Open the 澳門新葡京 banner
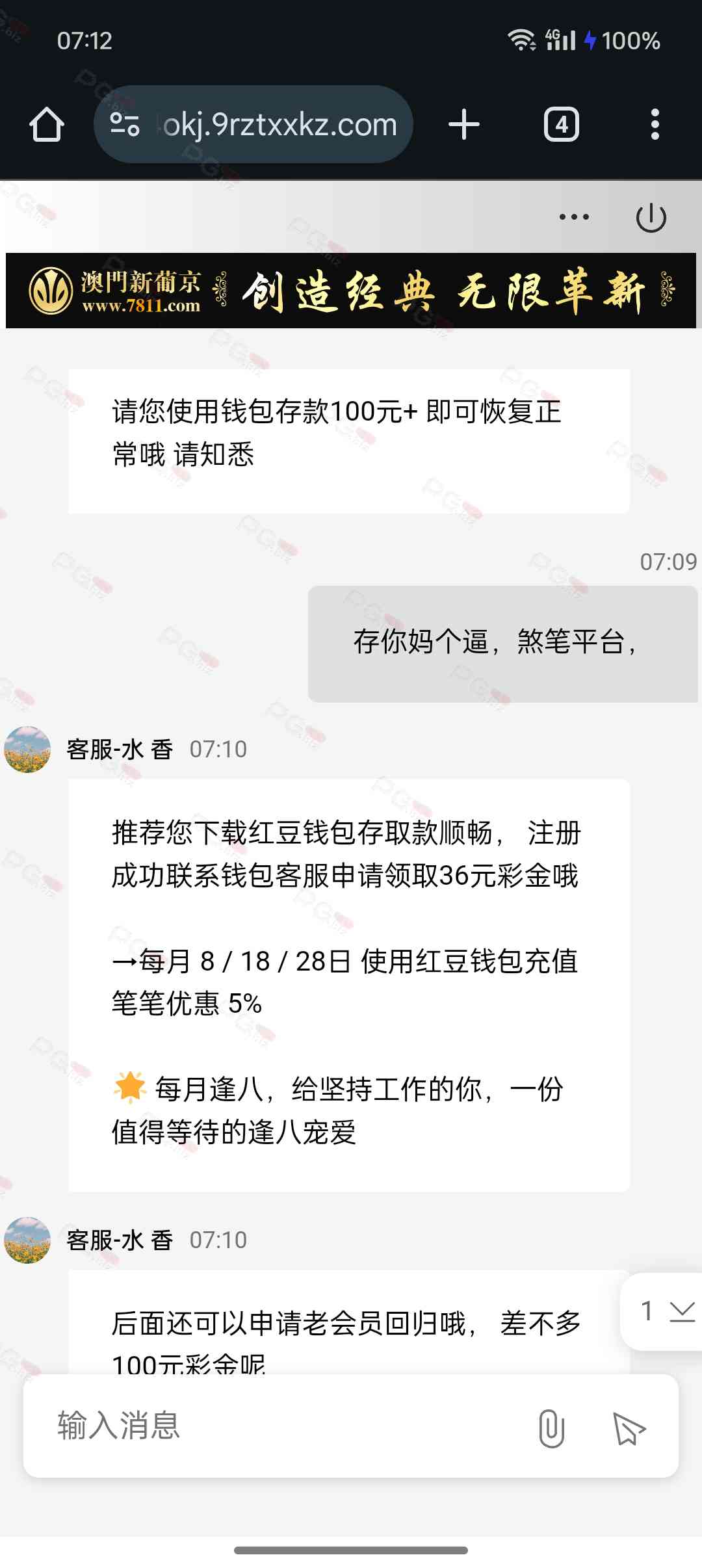702x1568 pixels. [351, 291]
